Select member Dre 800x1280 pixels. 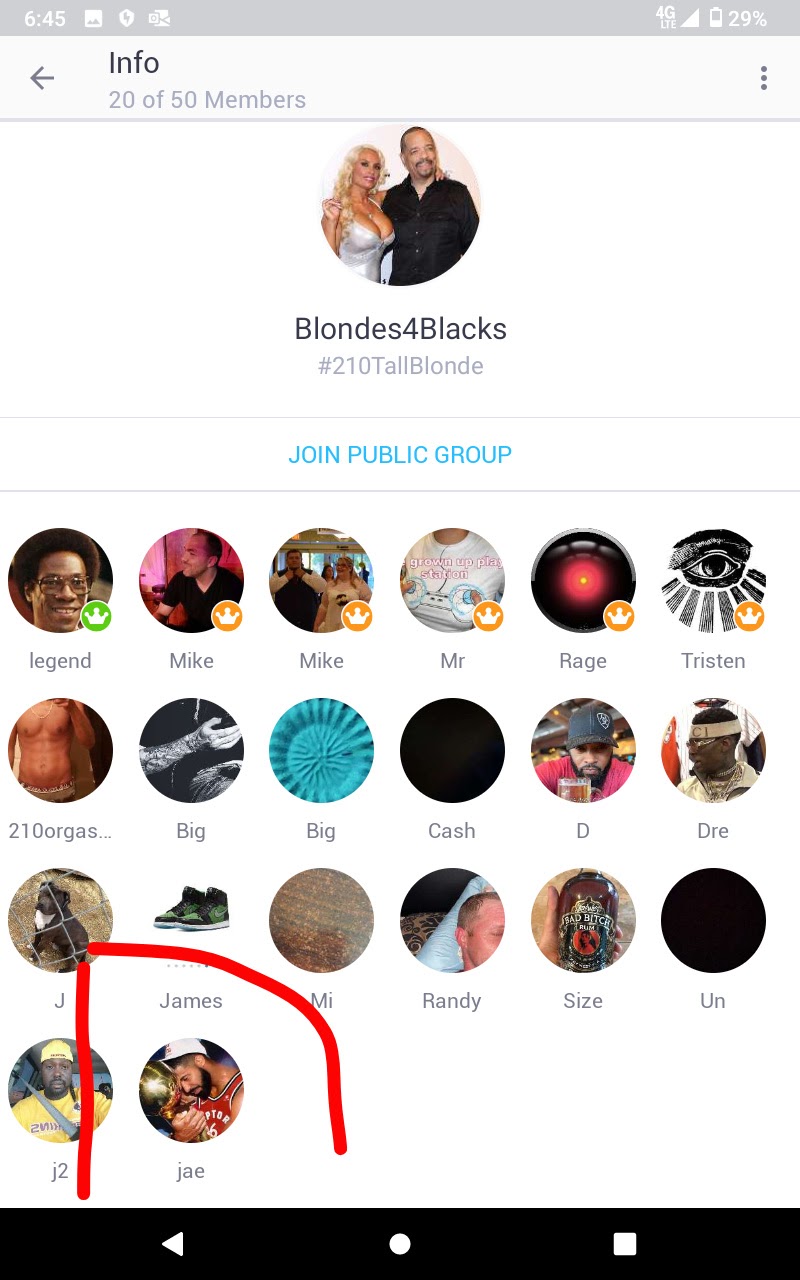click(x=713, y=751)
